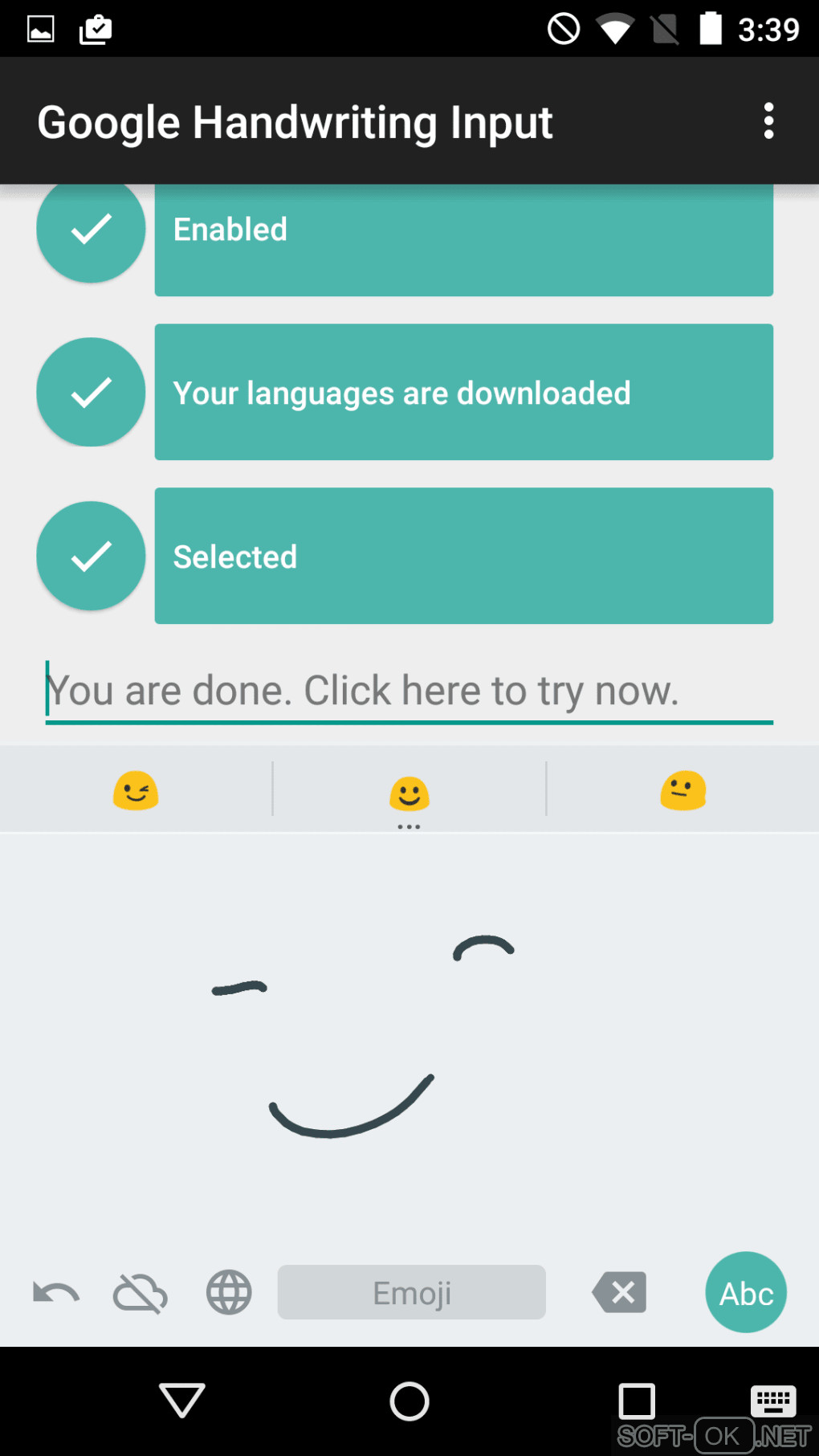
Task: Open the overflow menu
Action: pos(768,121)
